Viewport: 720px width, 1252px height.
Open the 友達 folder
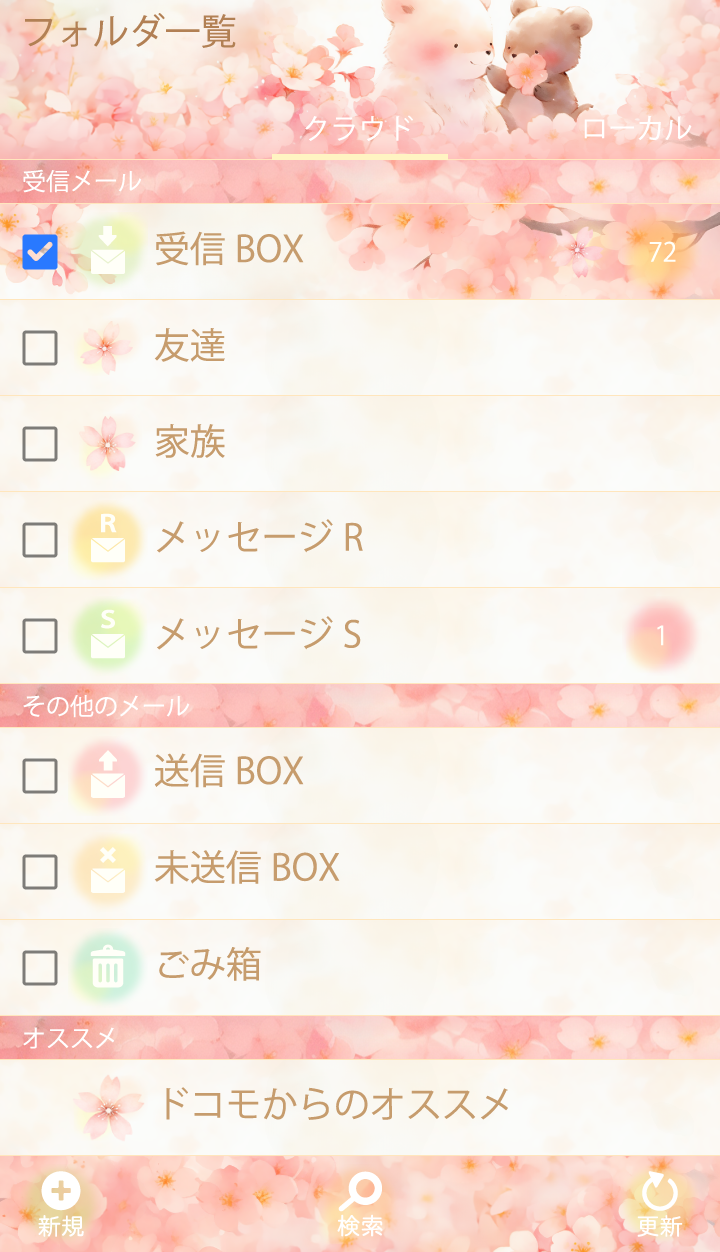(x=190, y=346)
